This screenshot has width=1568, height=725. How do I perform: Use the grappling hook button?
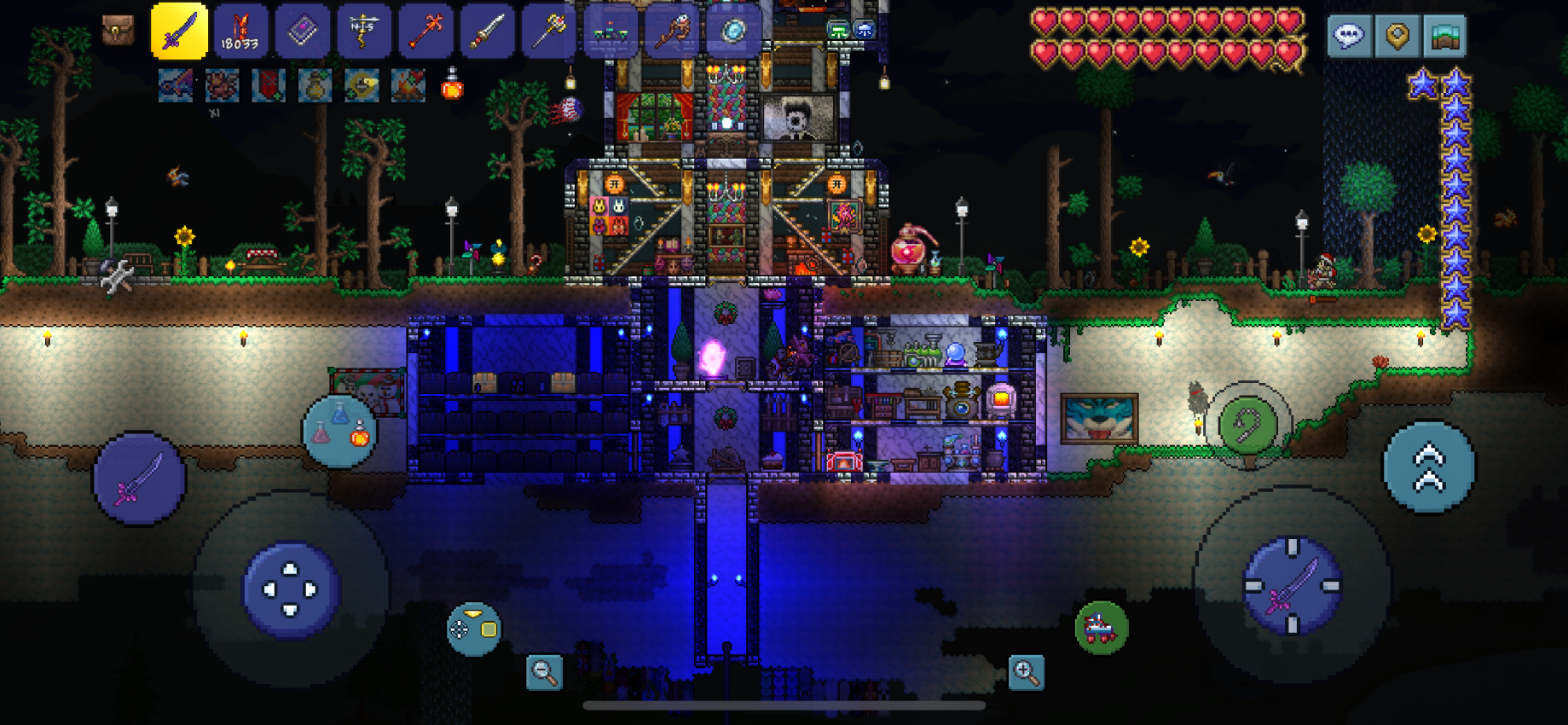(x=1247, y=424)
